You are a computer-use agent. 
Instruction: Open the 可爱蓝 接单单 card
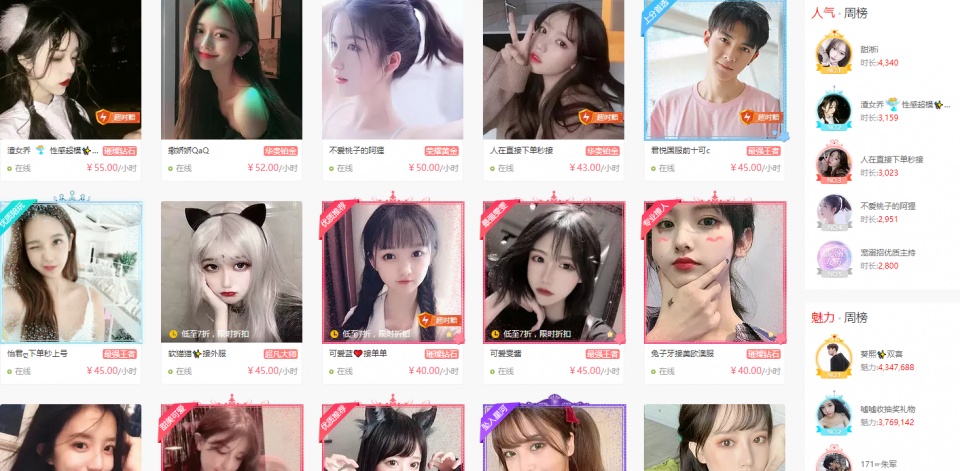coord(392,292)
